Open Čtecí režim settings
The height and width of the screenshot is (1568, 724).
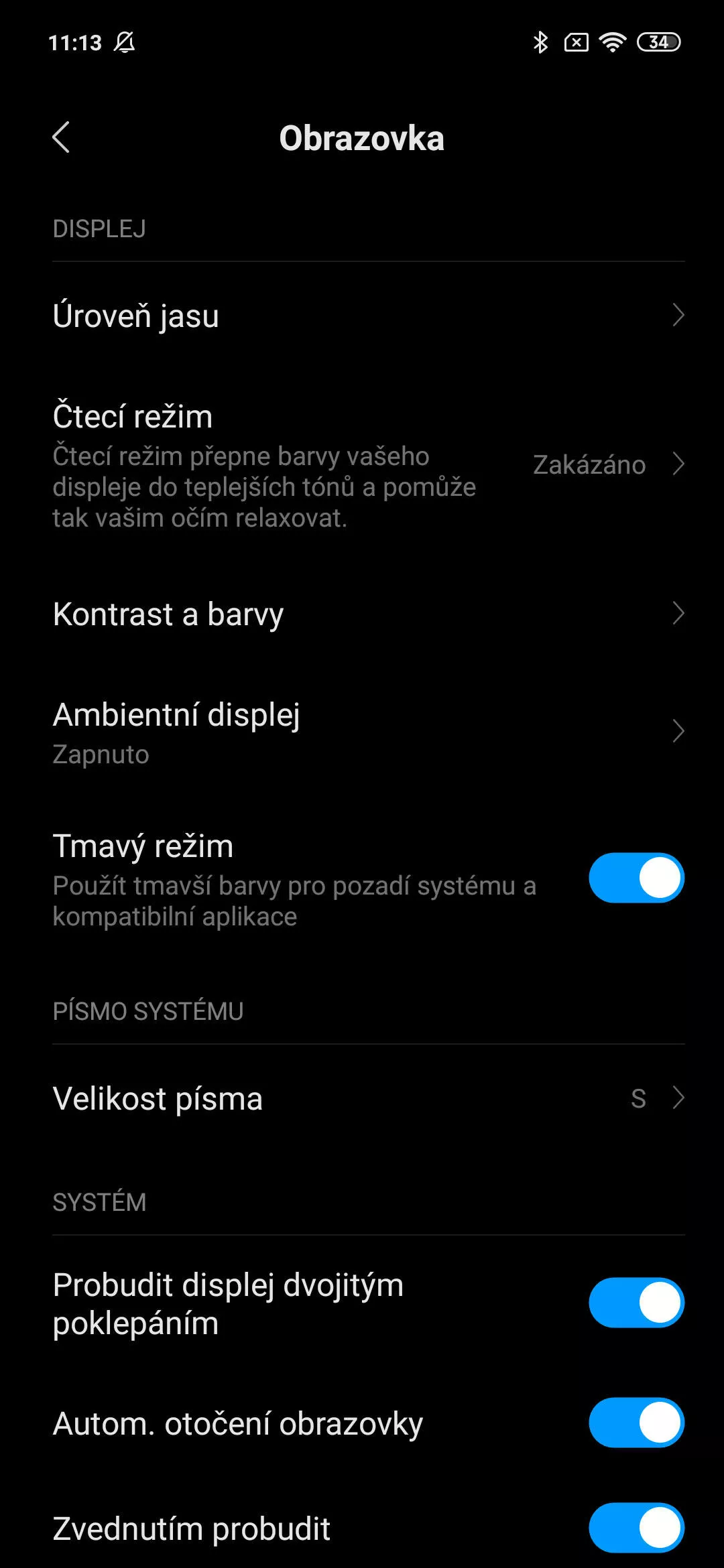click(x=362, y=465)
